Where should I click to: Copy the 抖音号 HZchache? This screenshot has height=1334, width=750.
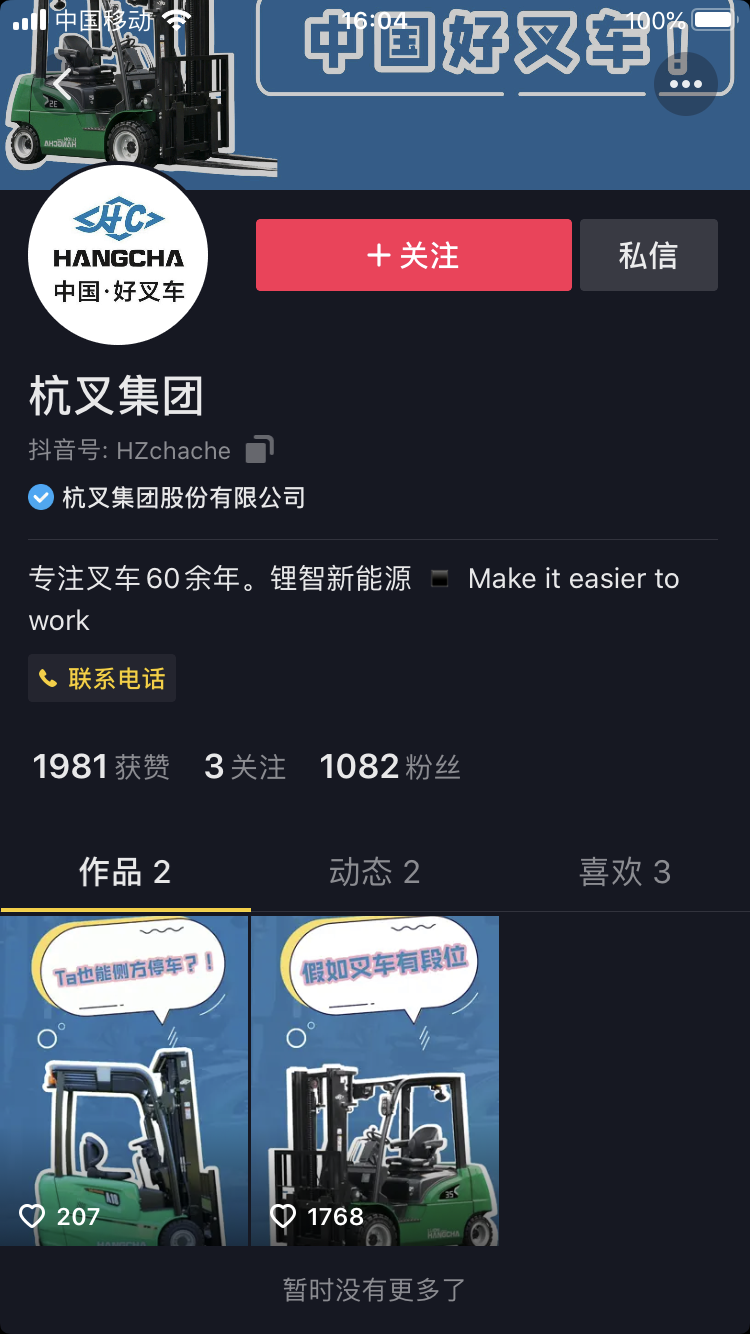[259, 450]
